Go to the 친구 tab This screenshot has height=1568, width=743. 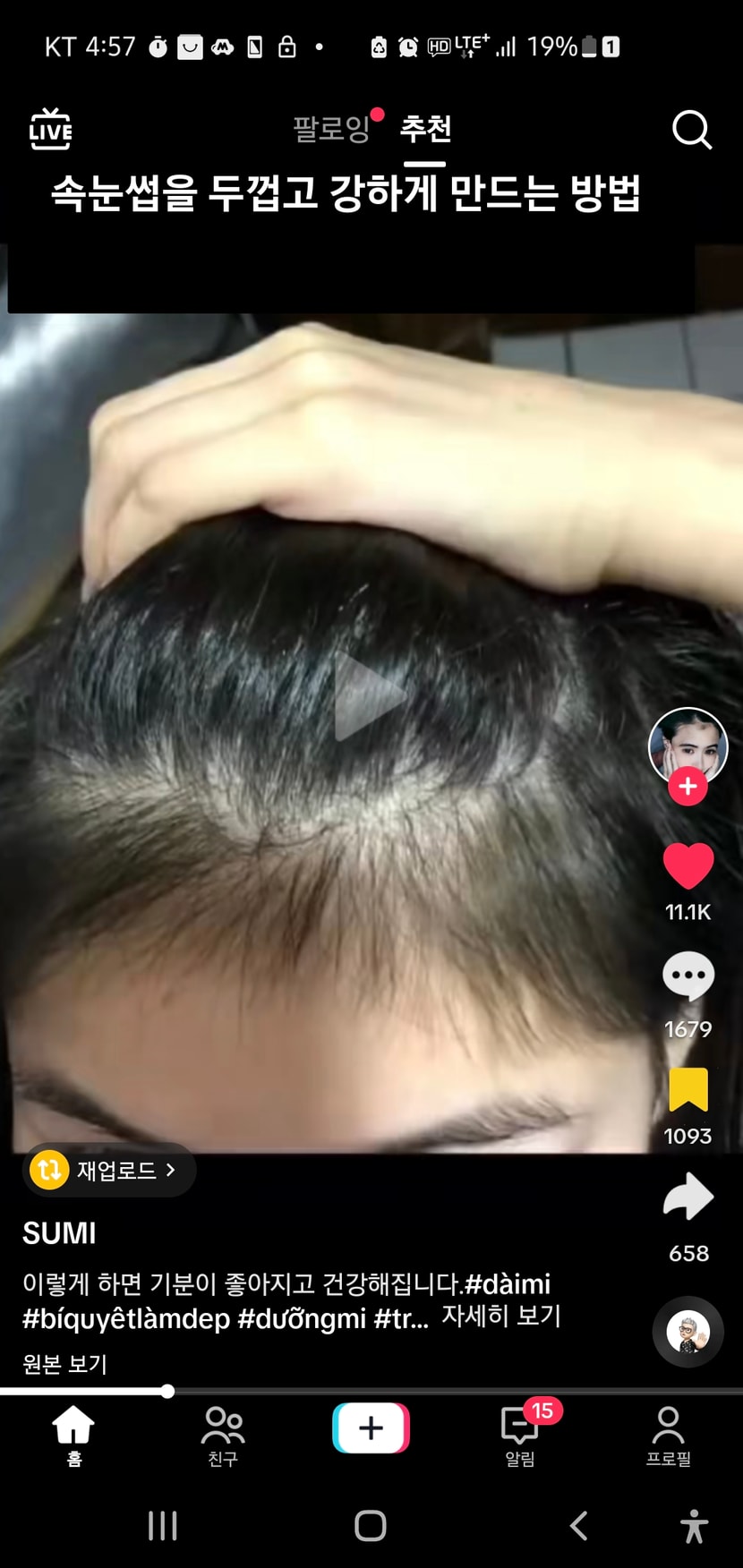point(223,1435)
